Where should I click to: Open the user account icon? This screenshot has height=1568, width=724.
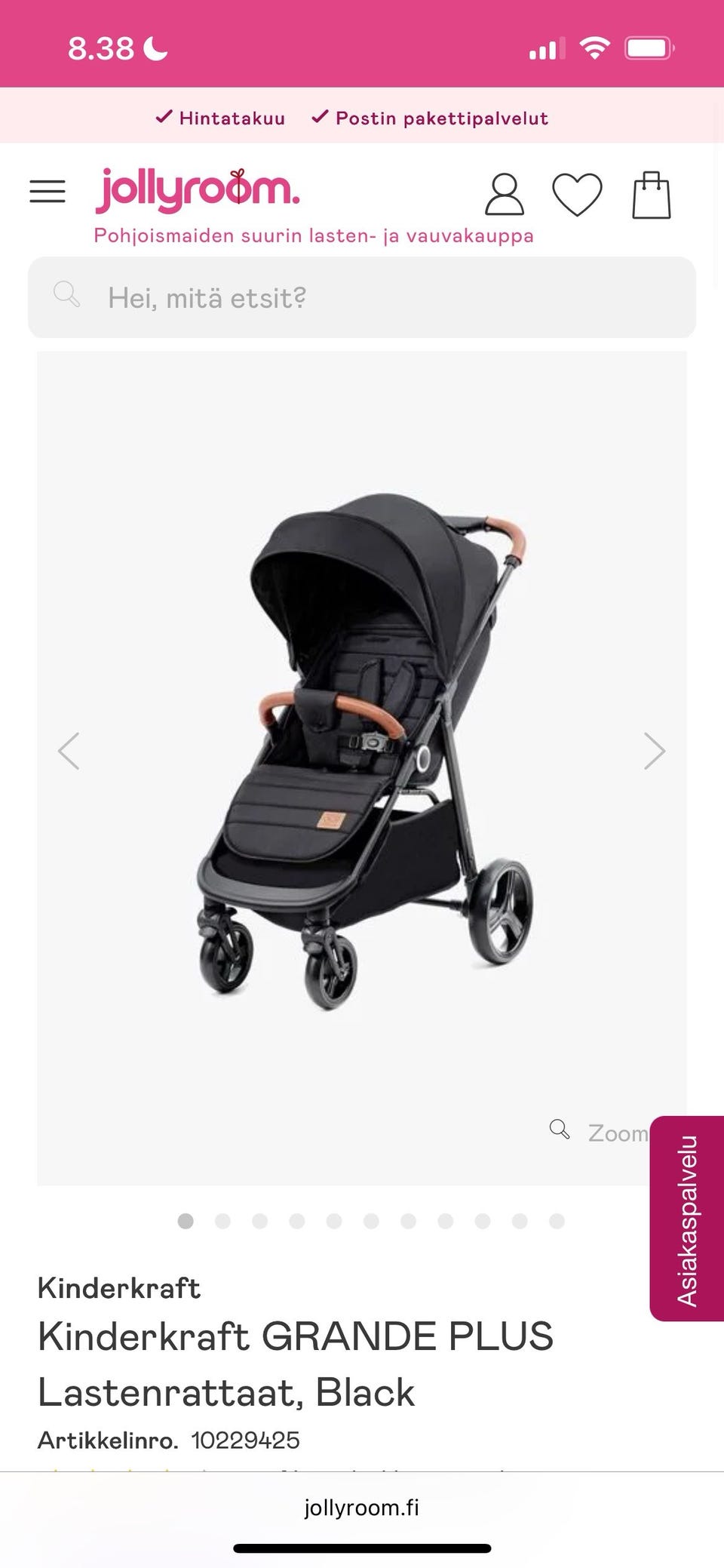pyautogui.click(x=504, y=195)
